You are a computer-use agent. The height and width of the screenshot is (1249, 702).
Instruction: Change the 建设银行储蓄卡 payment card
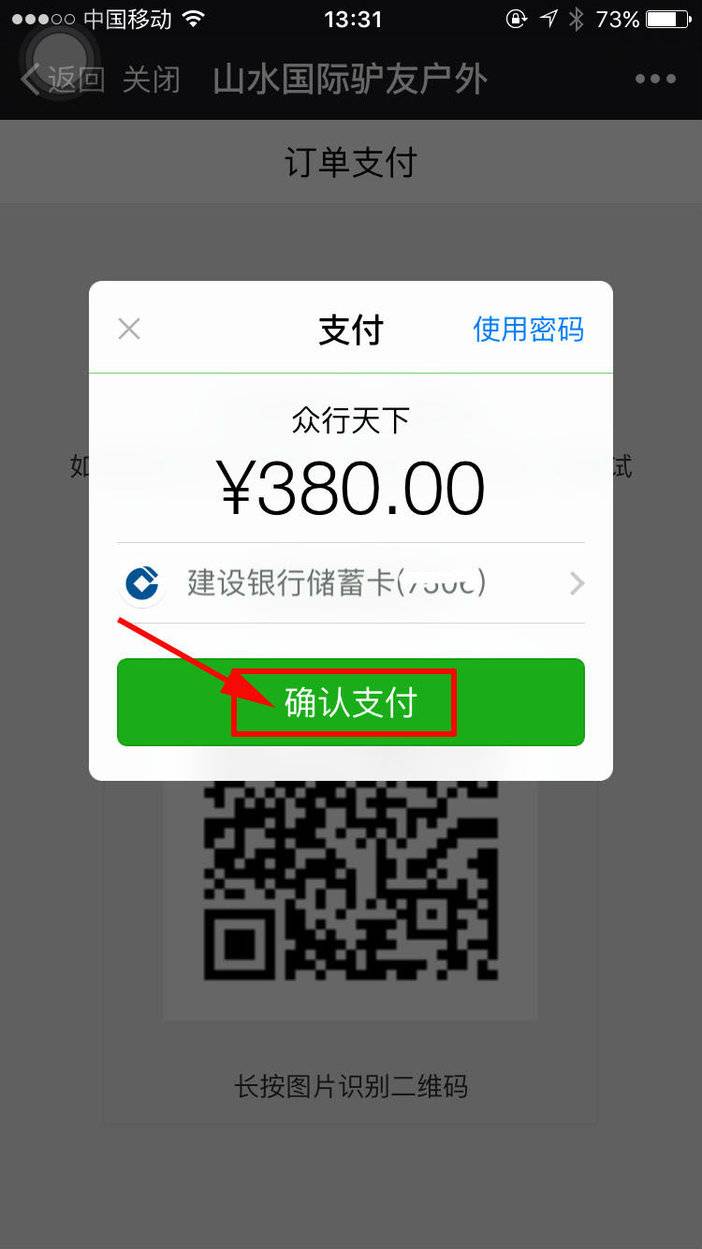(x=351, y=583)
